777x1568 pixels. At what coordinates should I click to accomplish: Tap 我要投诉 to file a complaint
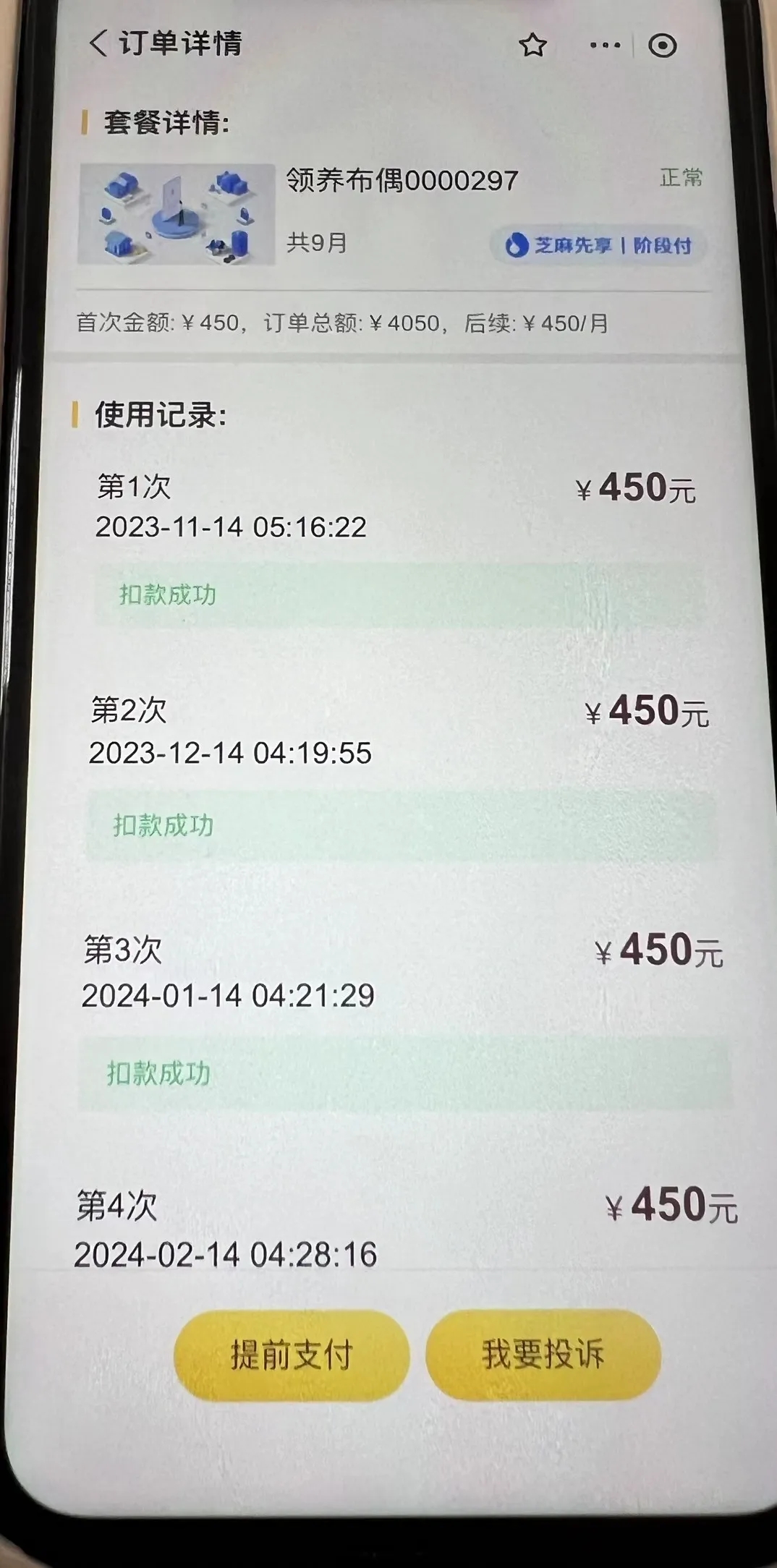pos(543,1353)
